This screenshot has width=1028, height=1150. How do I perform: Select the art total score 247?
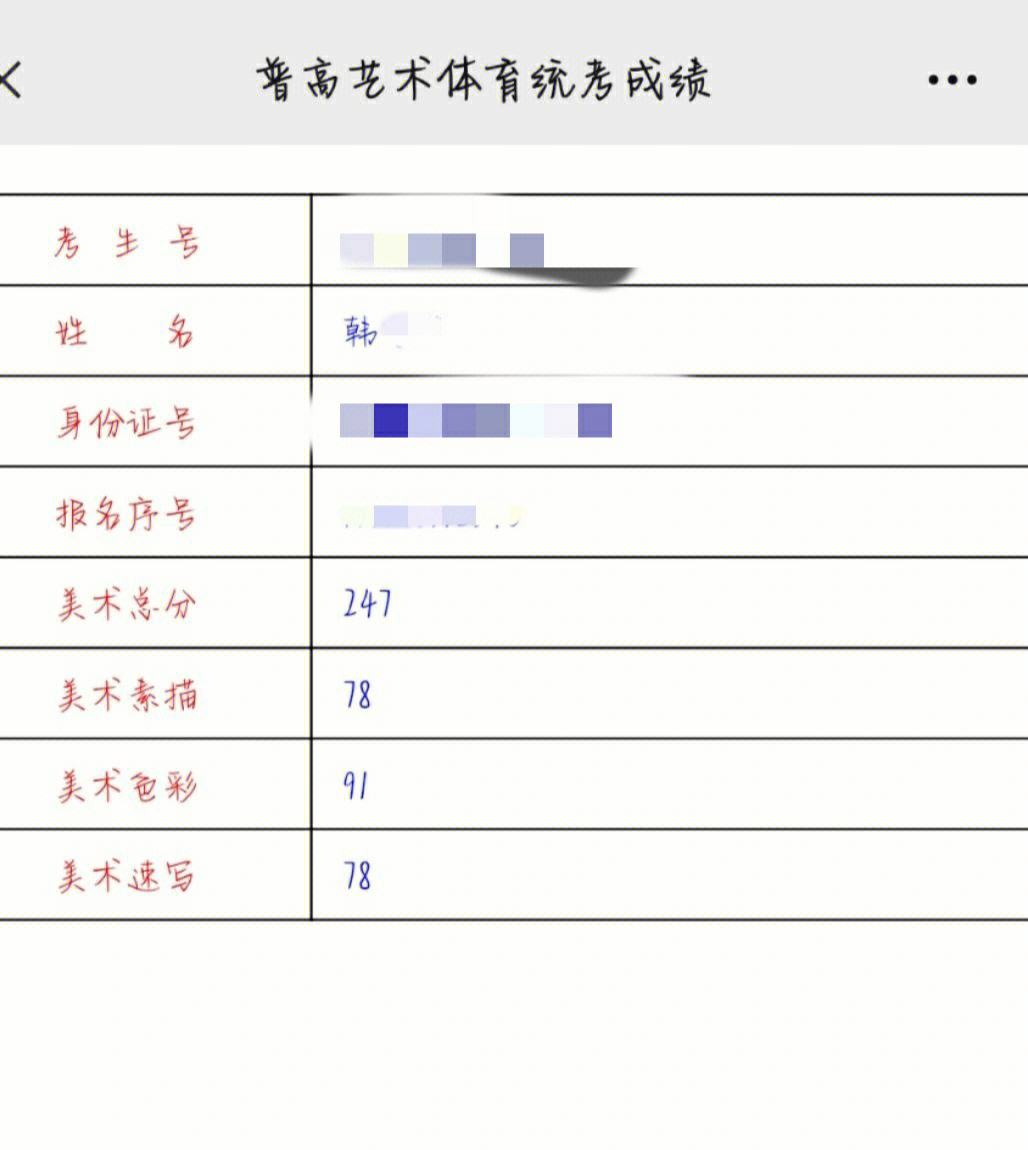click(366, 604)
